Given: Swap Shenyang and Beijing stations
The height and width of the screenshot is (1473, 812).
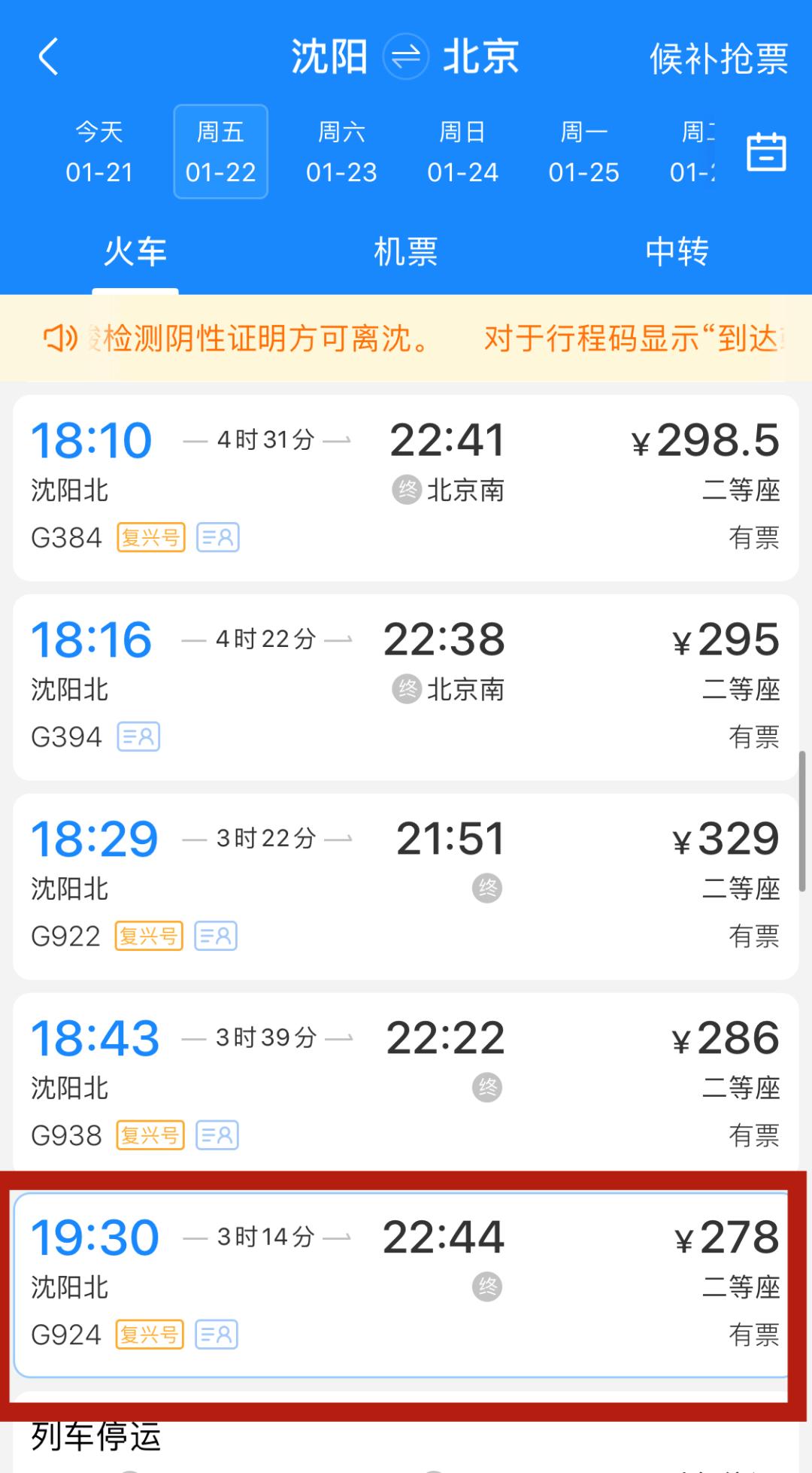Looking at the screenshot, I should 405,57.
